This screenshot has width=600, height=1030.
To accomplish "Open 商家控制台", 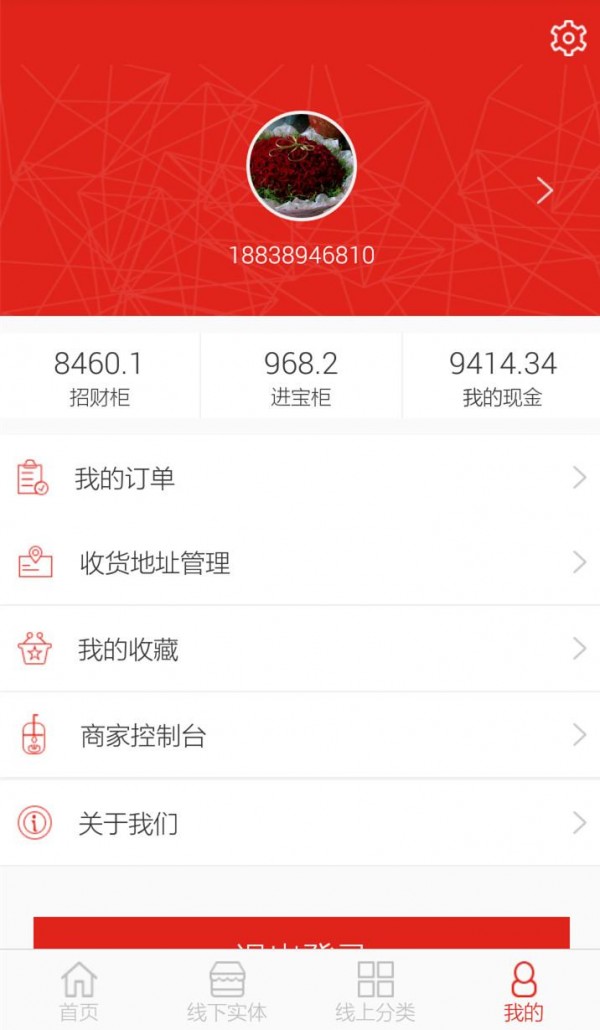I will tap(300, 736).
